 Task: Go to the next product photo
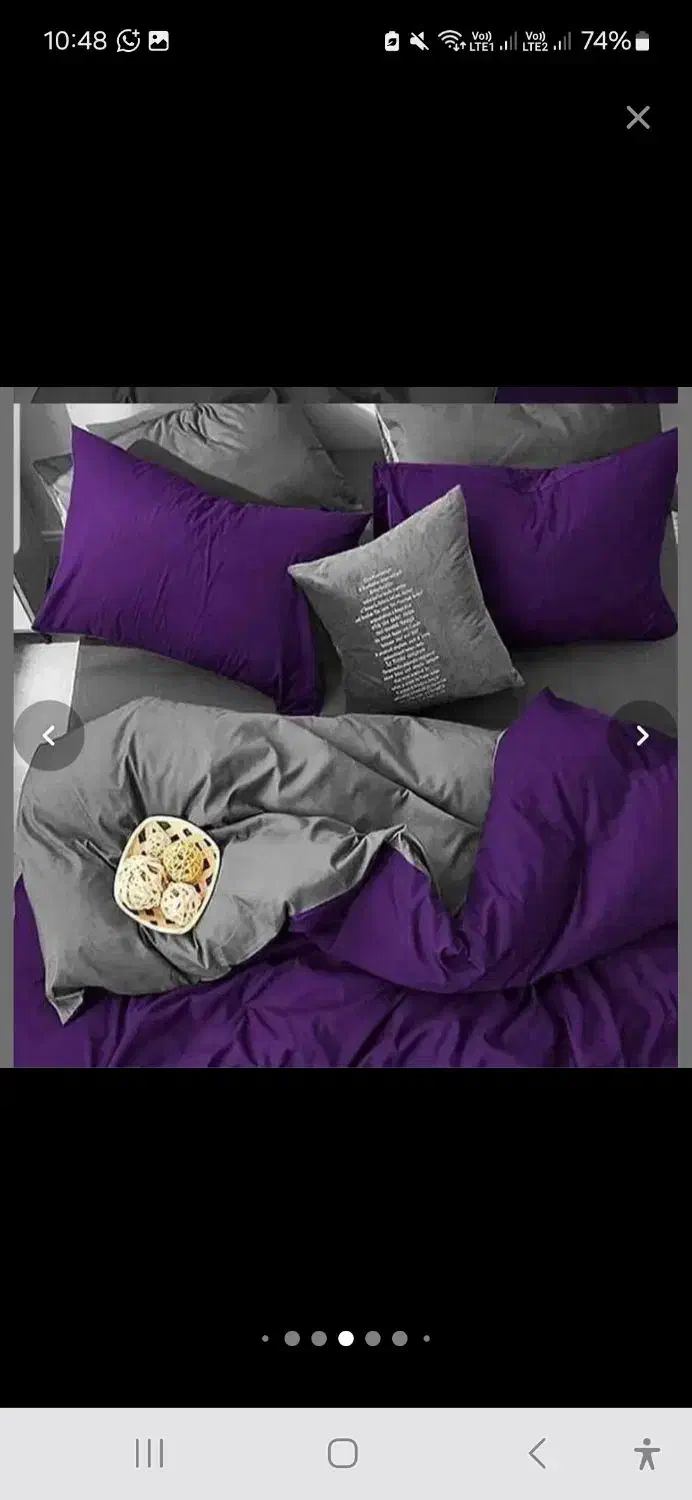tap(643, 736)
